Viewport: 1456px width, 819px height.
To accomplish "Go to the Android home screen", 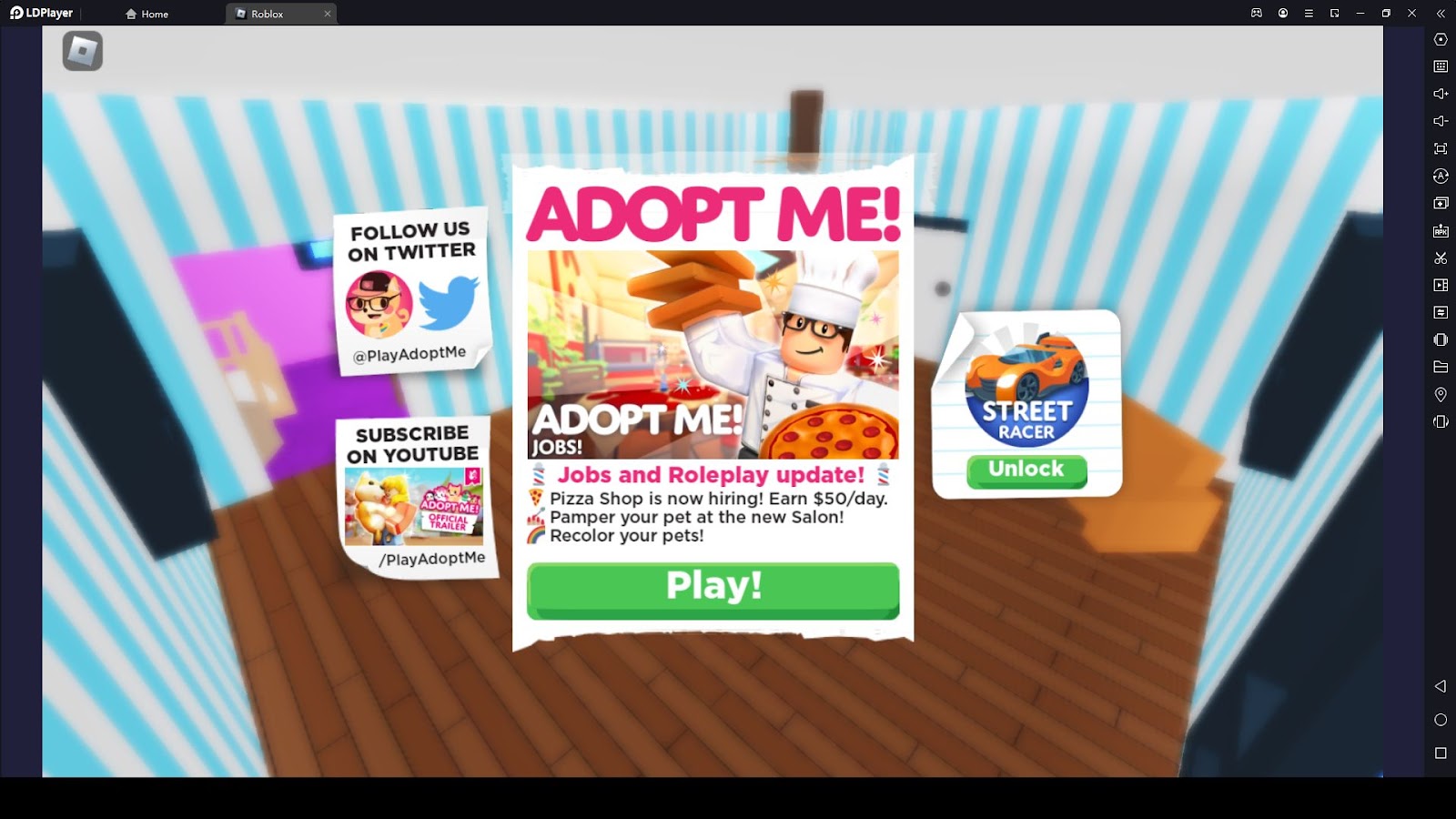I will (1441, 720).
